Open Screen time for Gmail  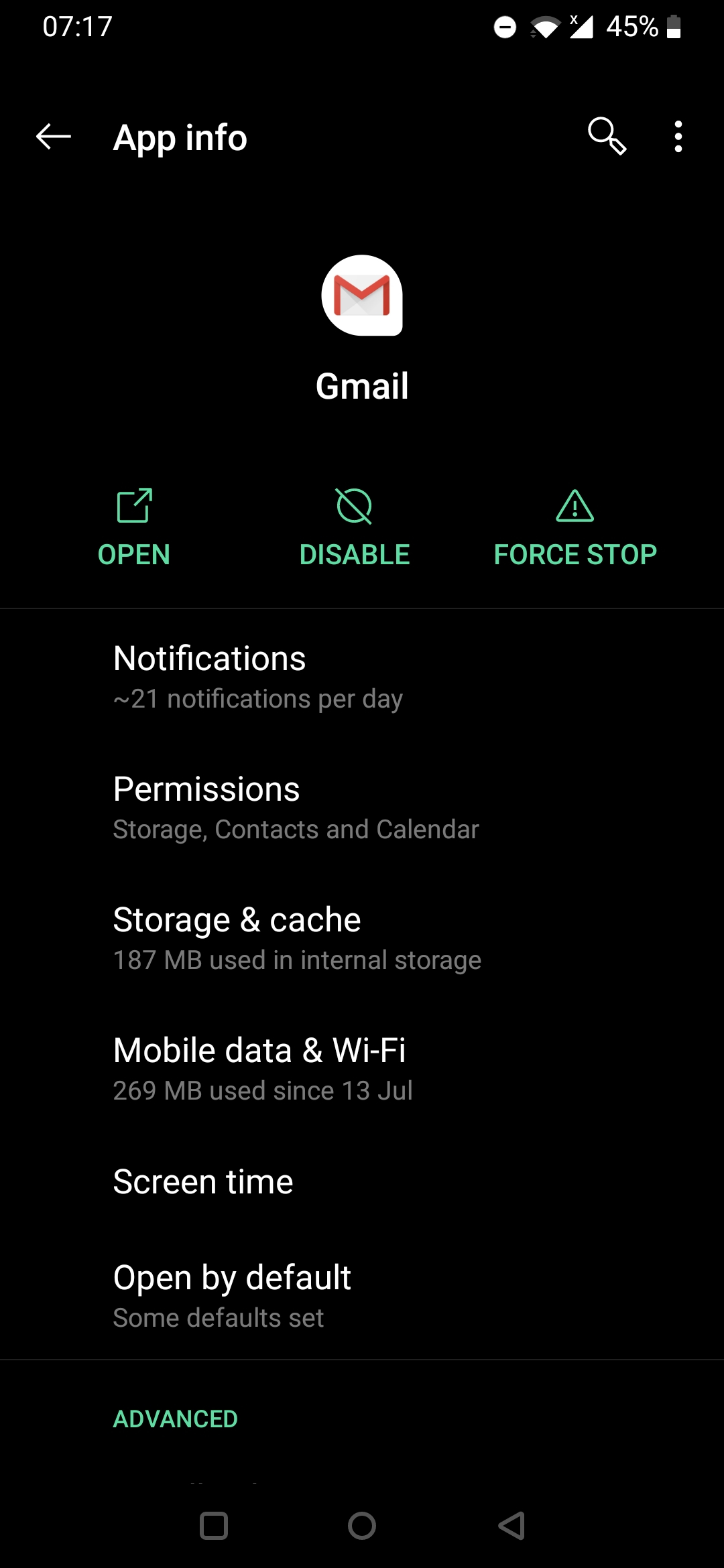362,1181
